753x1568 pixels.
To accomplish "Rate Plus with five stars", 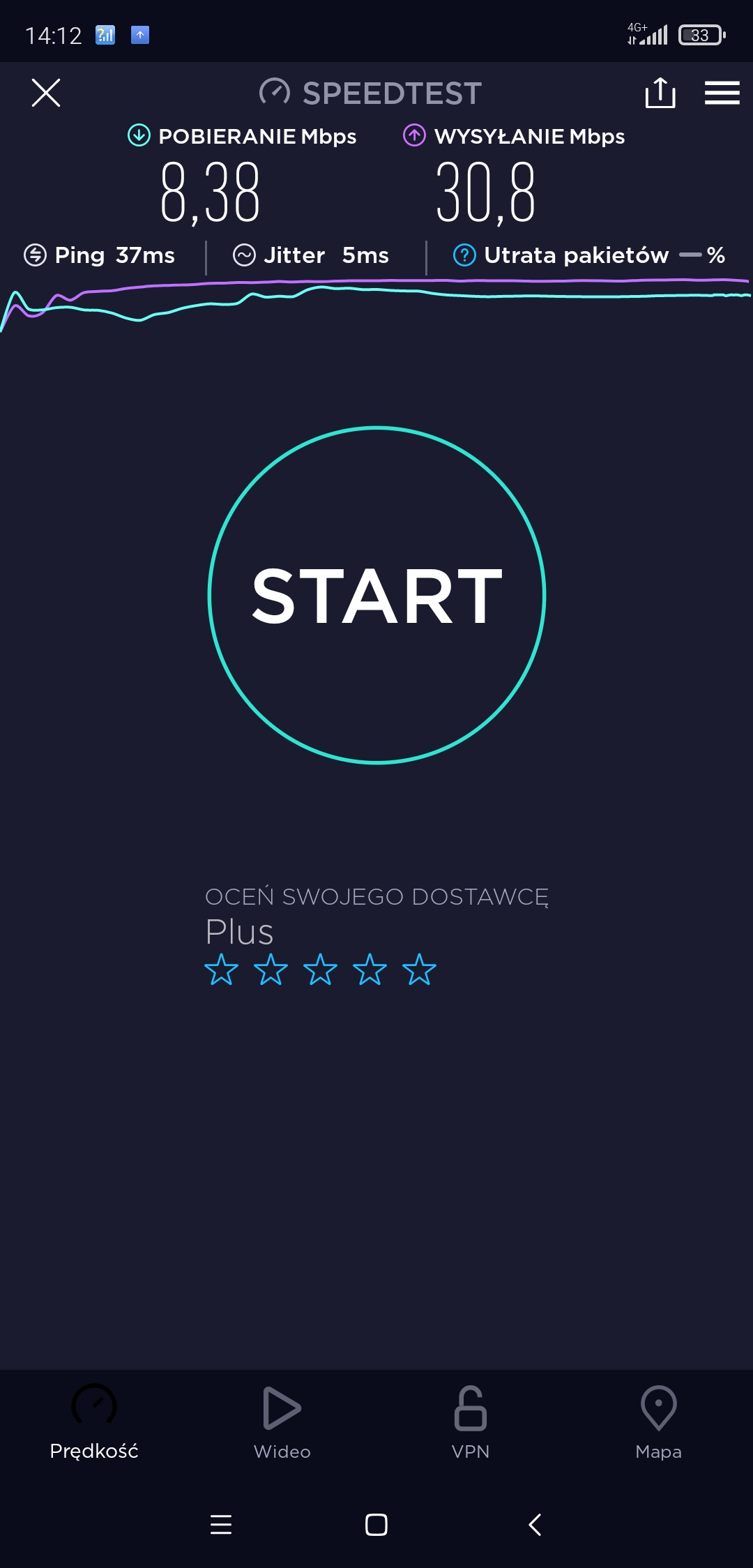I will 419,970.
